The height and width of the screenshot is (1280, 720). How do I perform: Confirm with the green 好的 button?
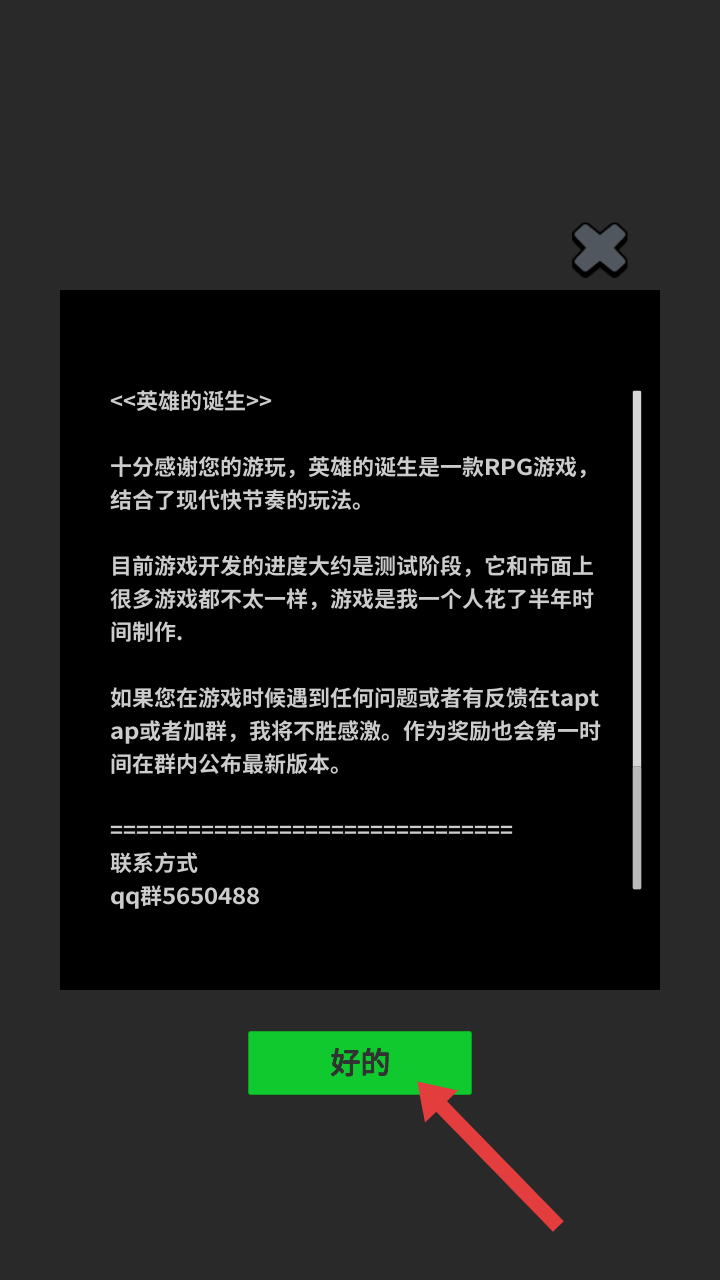pyautogui.click(x=360, y=1062)
